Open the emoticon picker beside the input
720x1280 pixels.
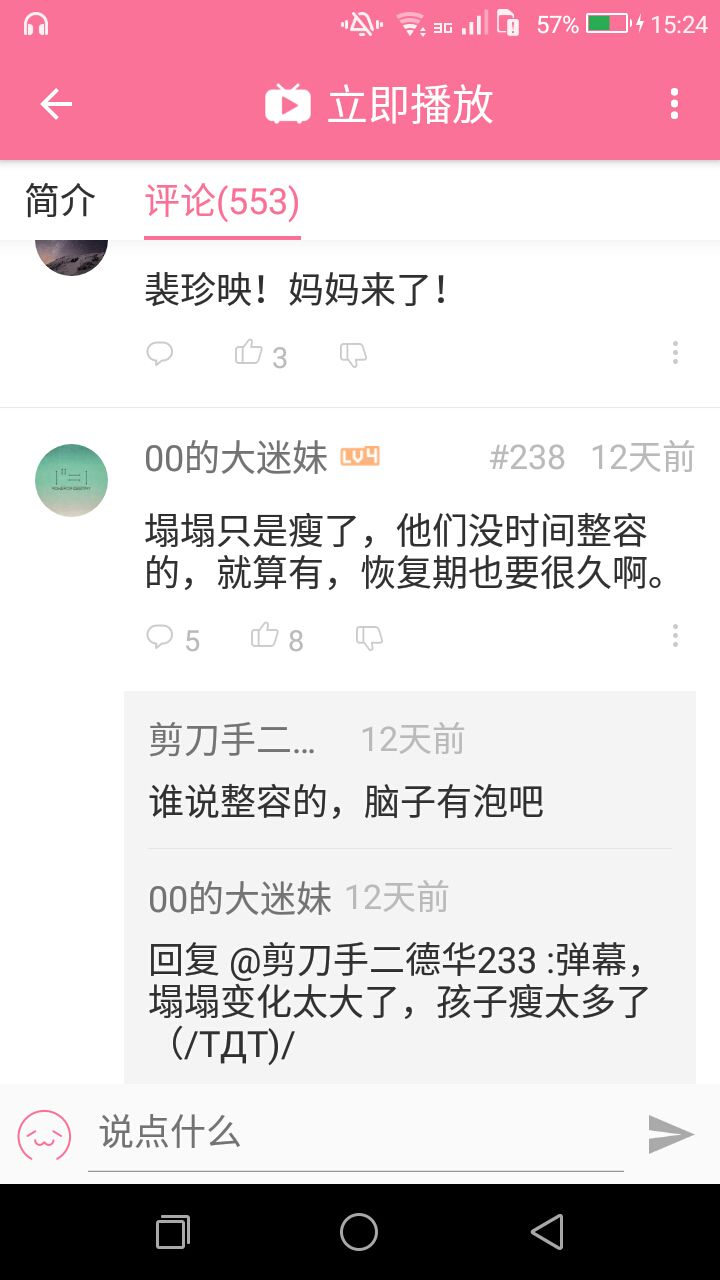[x=44, y=1135]
